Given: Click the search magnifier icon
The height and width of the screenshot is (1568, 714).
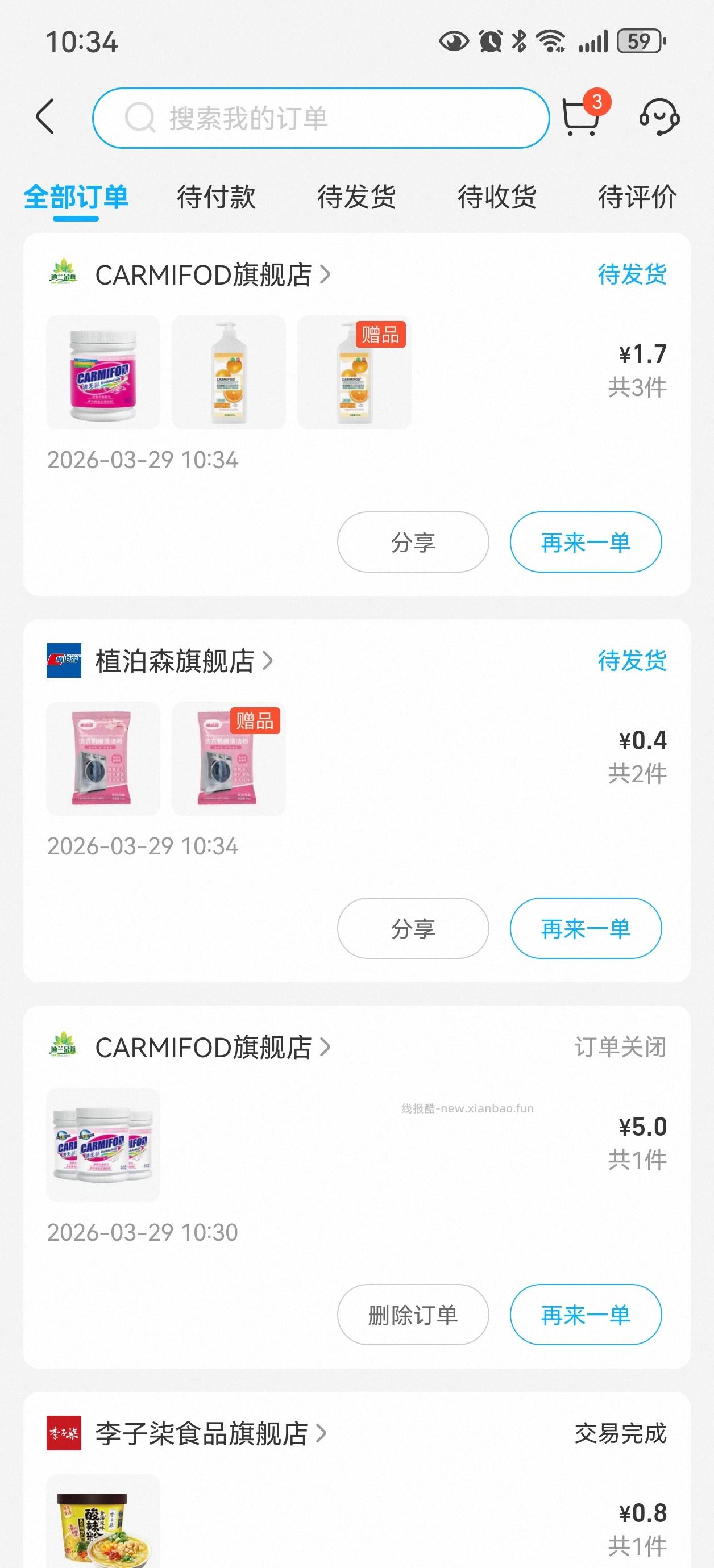Looking at the screenshot, I should [141, 118].
